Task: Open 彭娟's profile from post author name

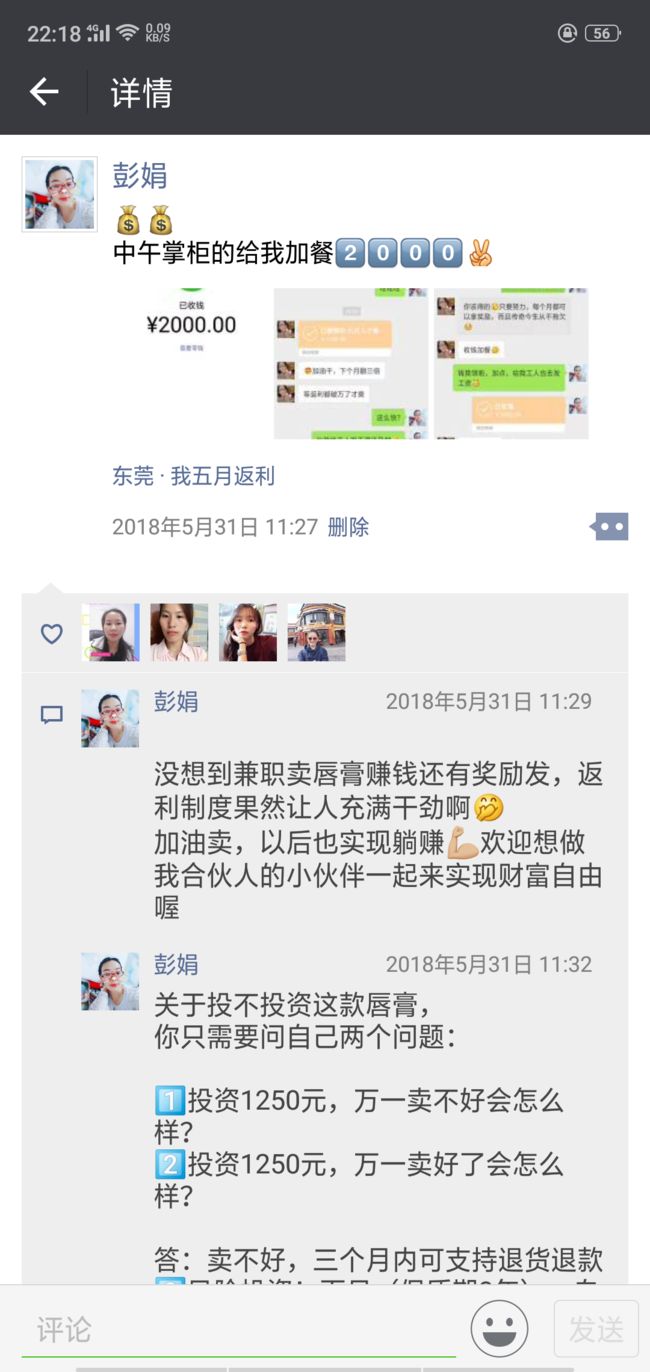Action: coord(140,176)
